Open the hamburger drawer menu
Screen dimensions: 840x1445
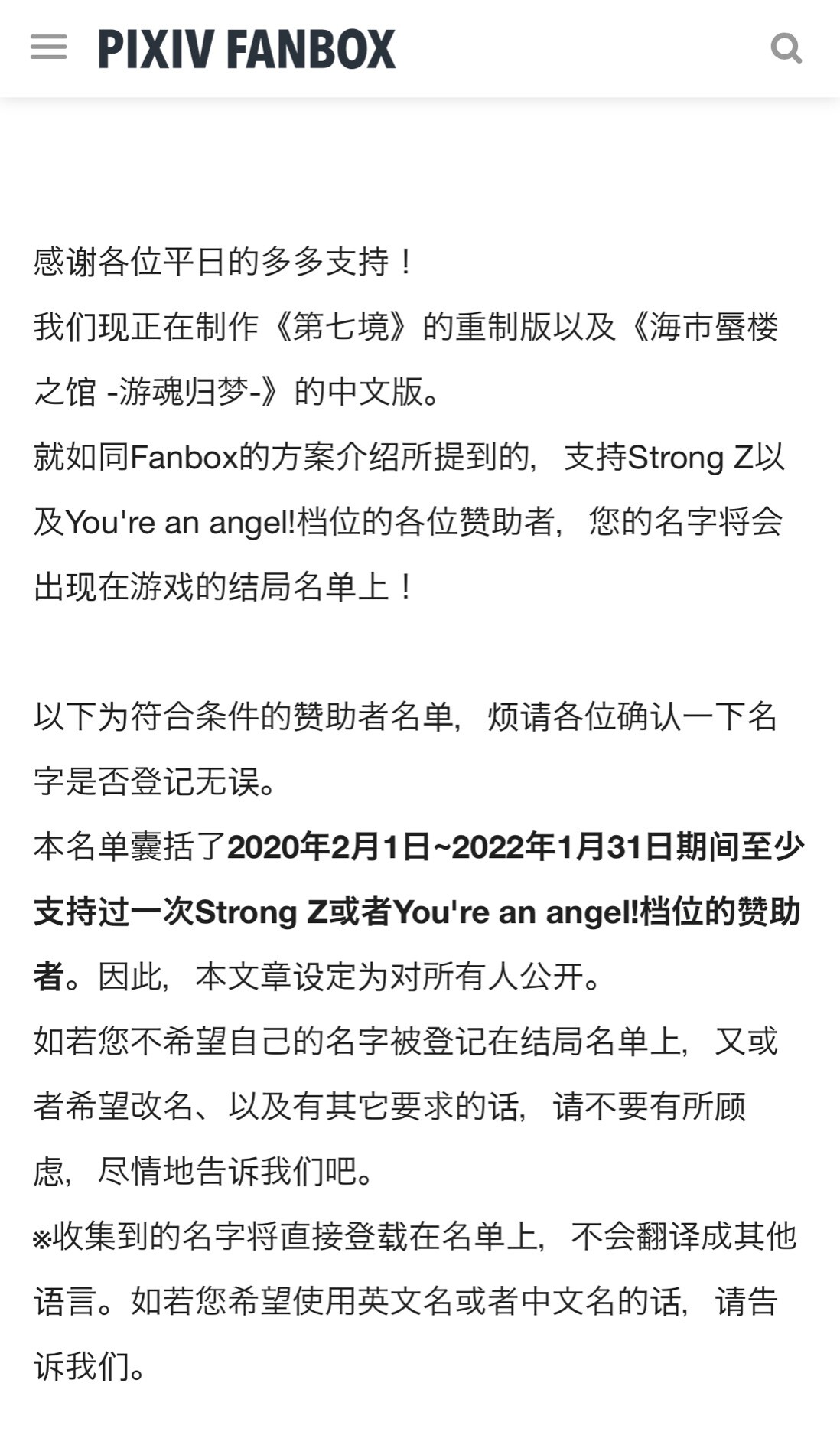(48, 47)
